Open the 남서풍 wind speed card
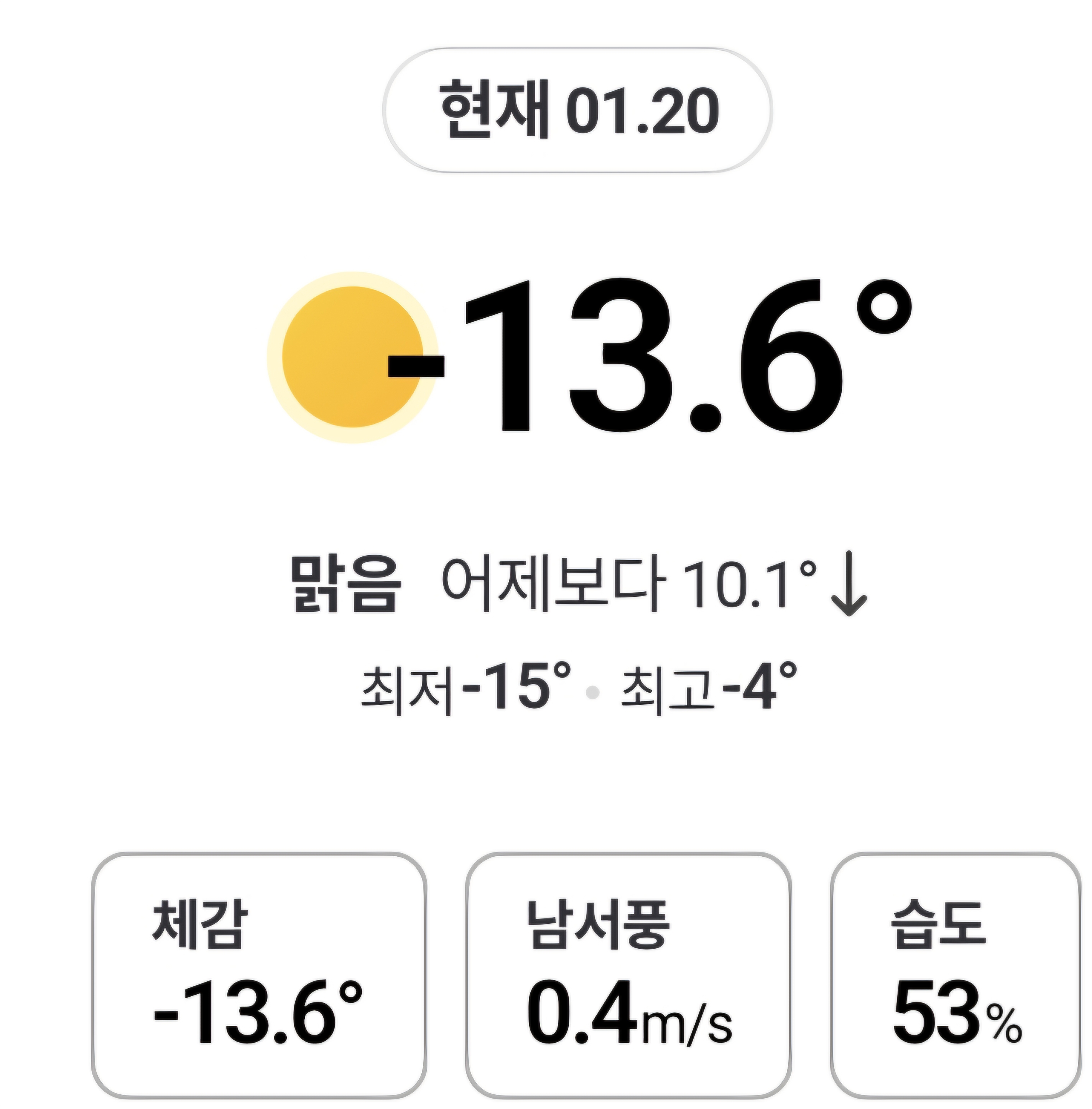The width and height of the screenshot is (1092, 1109). pyautogui.click(x=628, y=976)
